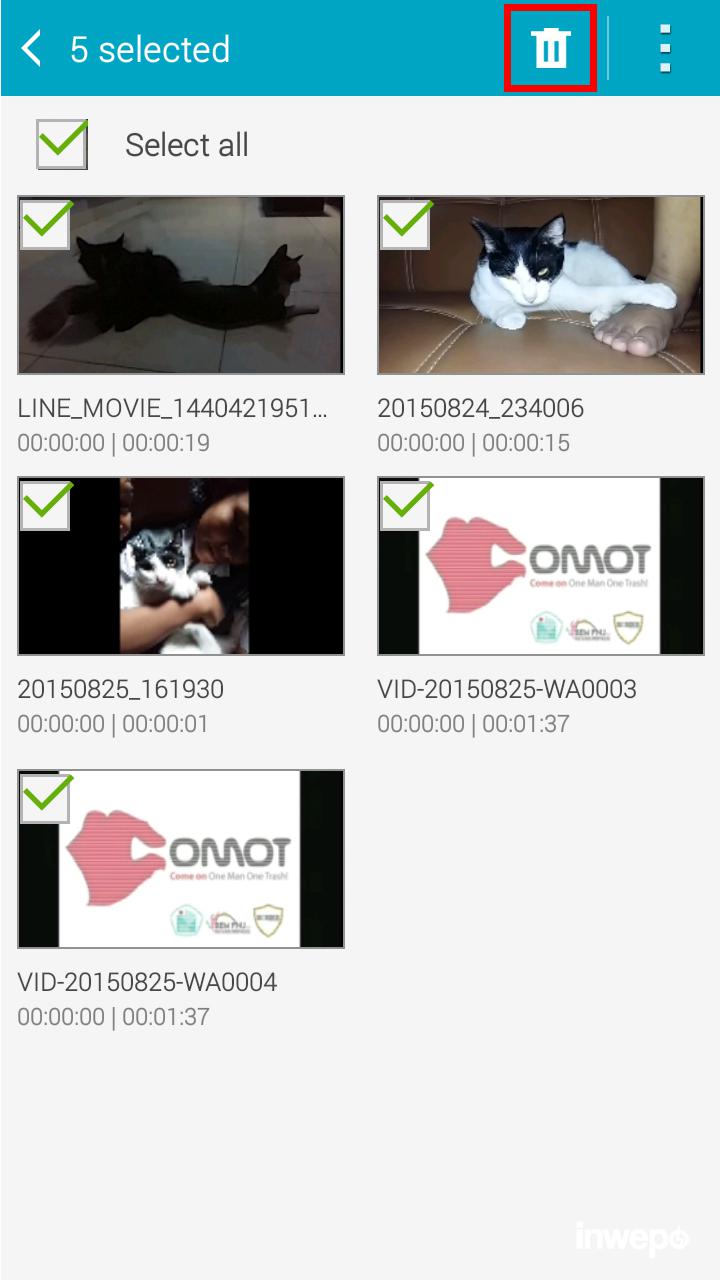
Task: Uncheck VID-20150825-WA0004 video
Action: point(45,798)
